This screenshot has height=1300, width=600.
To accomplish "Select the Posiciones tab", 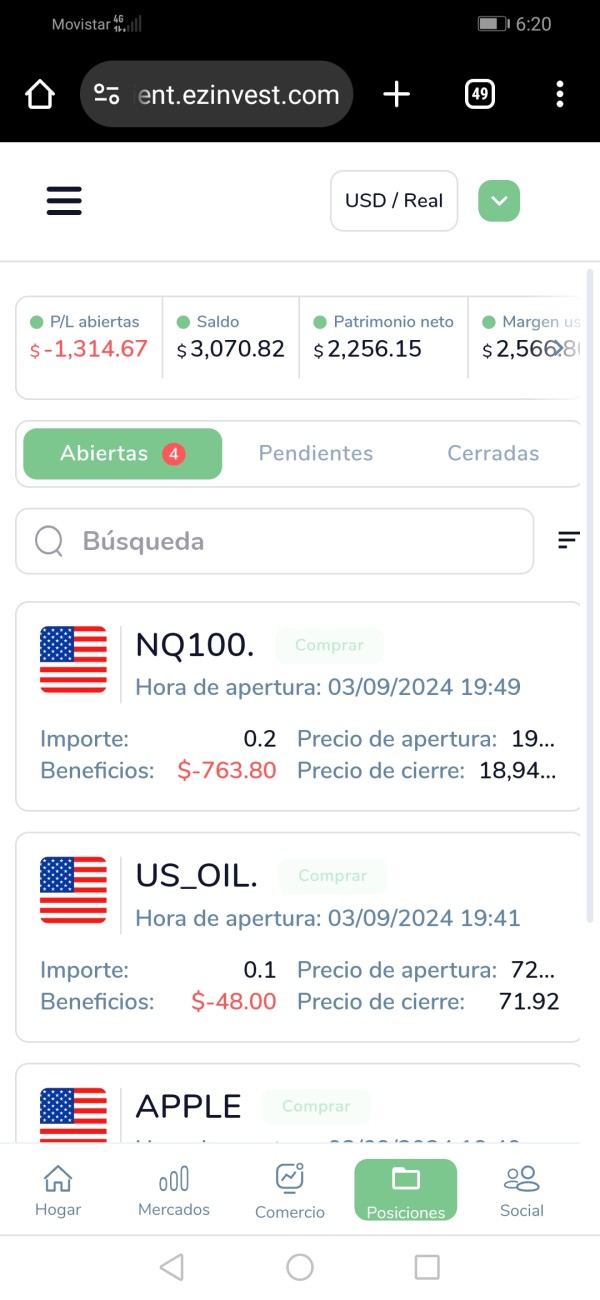I will [x=405, y=1190].
